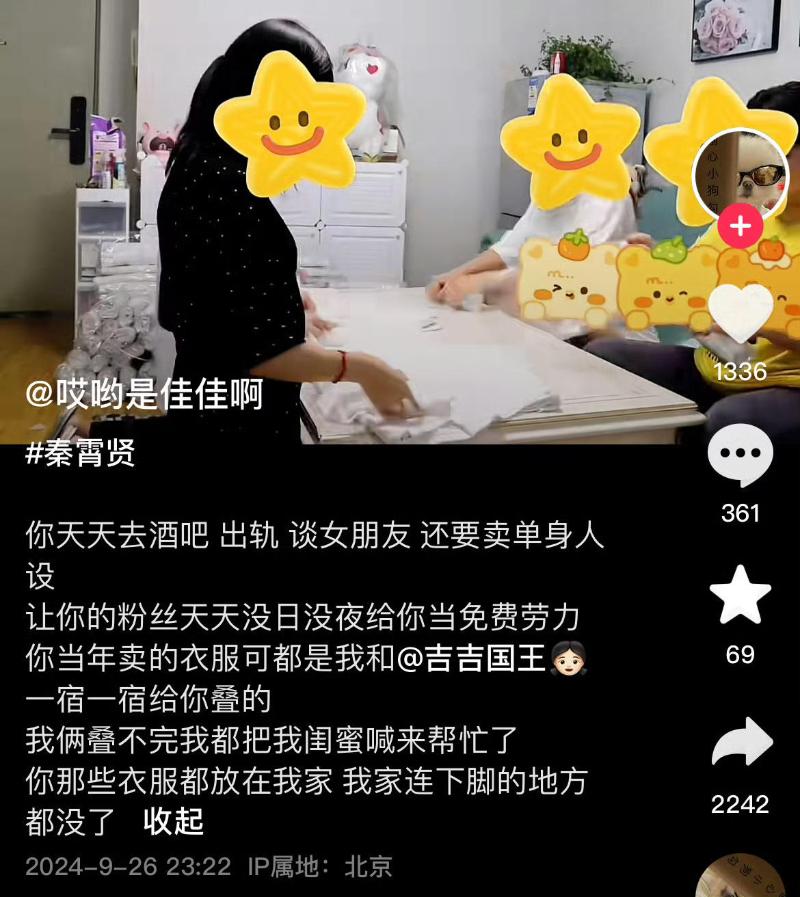The width and height of the screenshot is (800, 897).
Task: Open the comments with 361 replies
Action: 740,456
